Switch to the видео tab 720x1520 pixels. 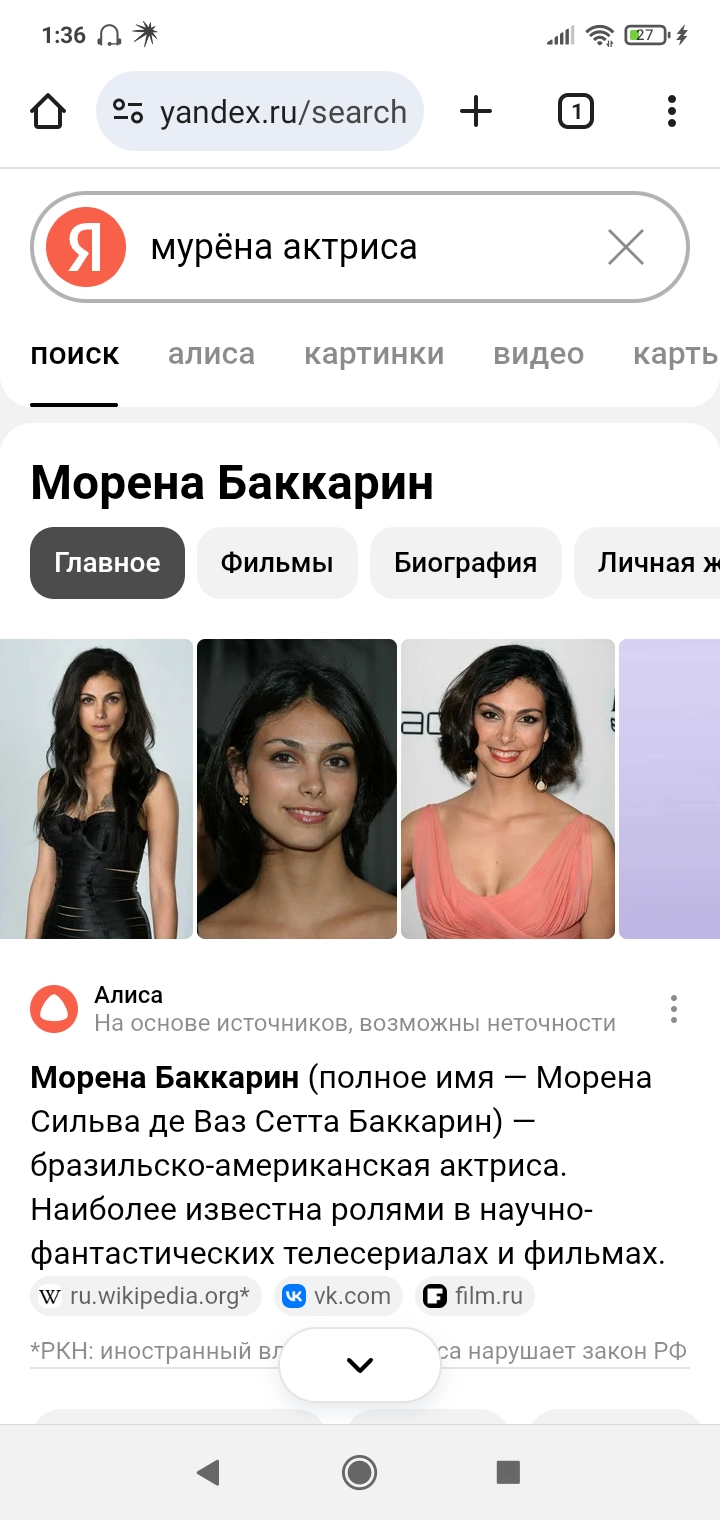[x=538, y=354]
